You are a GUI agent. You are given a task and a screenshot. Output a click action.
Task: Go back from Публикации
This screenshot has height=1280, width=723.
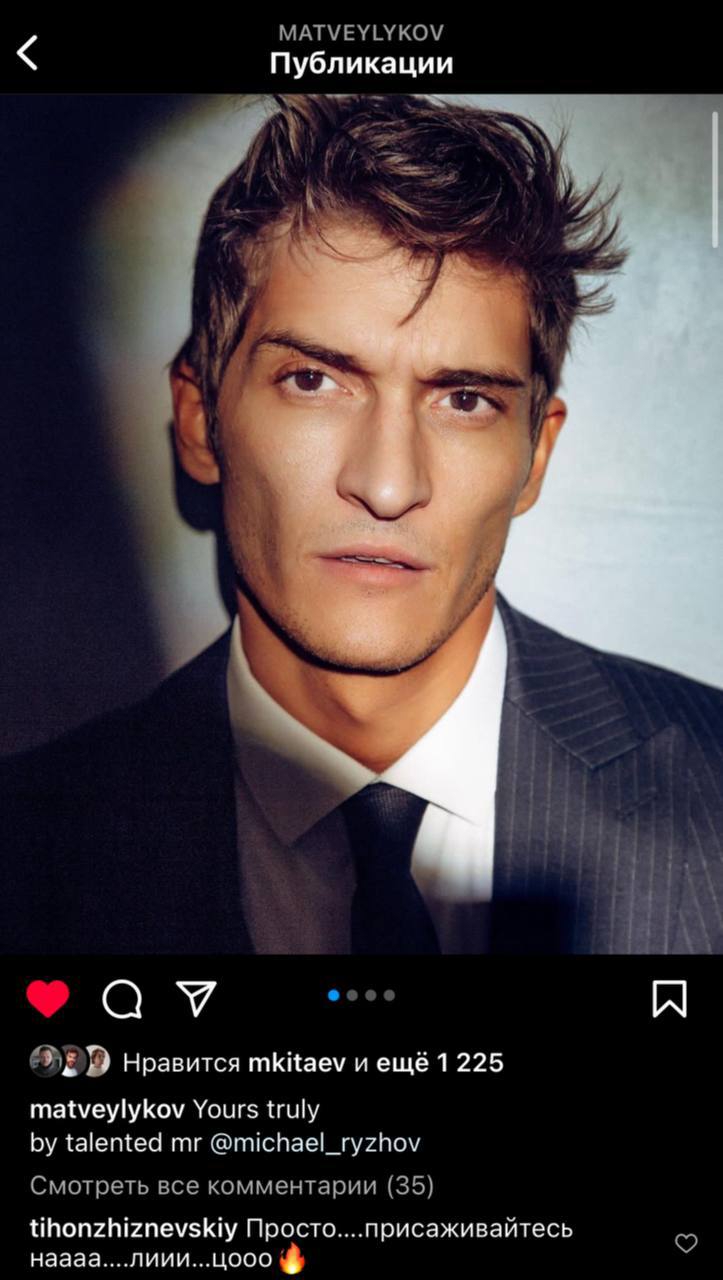(x=28, y=52)
